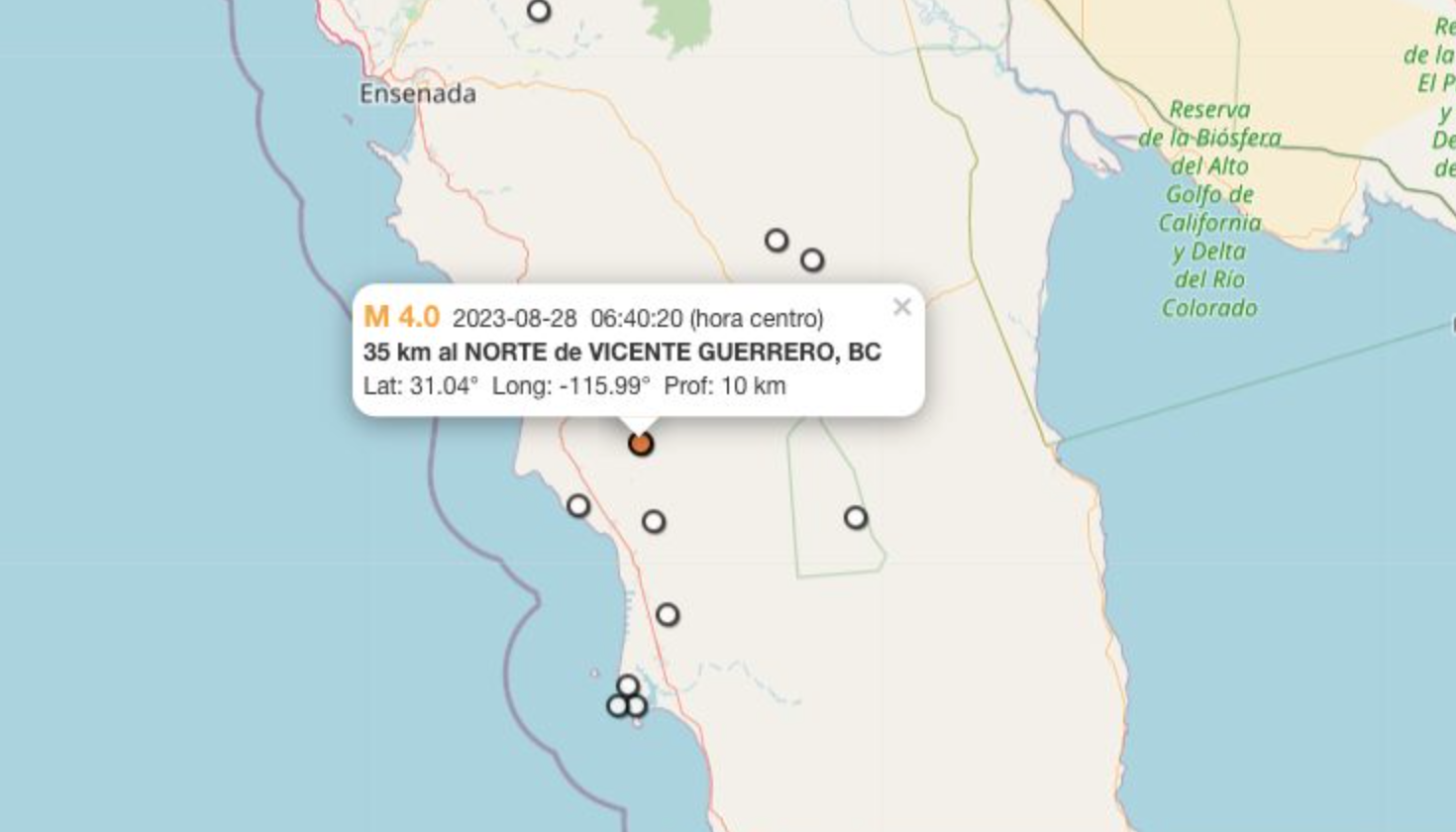Select the orange highlighted earthquake marker
Image resolution: width=1456 pixels, height=832 pixels.
(641, 444)
